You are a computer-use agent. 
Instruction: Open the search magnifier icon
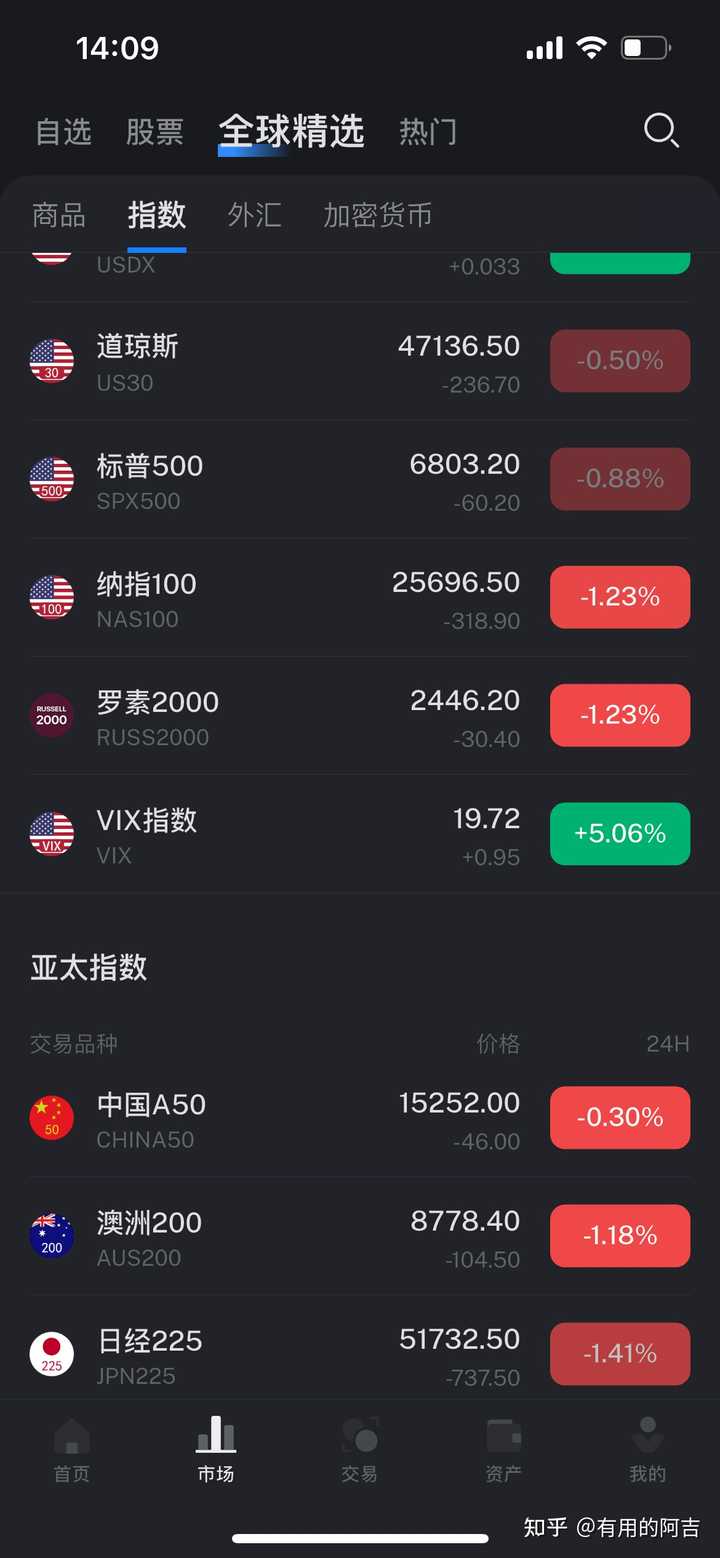tap(660, 130)
